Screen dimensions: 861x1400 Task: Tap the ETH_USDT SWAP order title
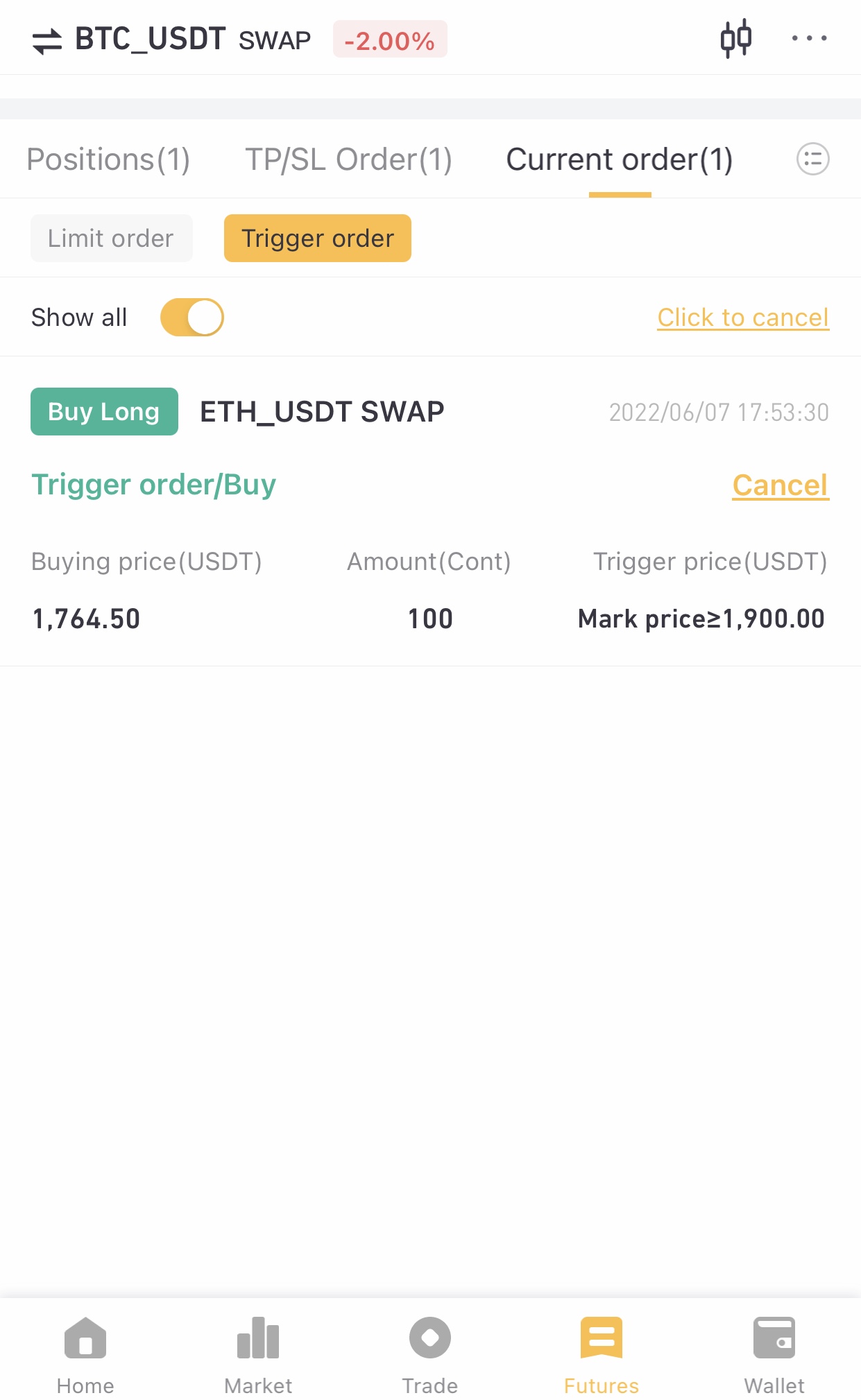321,411
